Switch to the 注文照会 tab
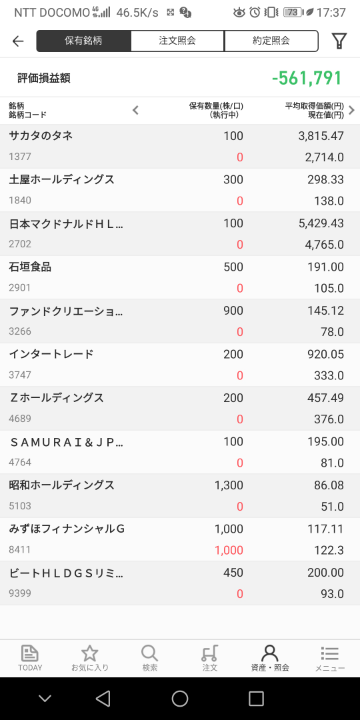The height and width of the screenshot is (720, 360). click(x=178, y=41)
